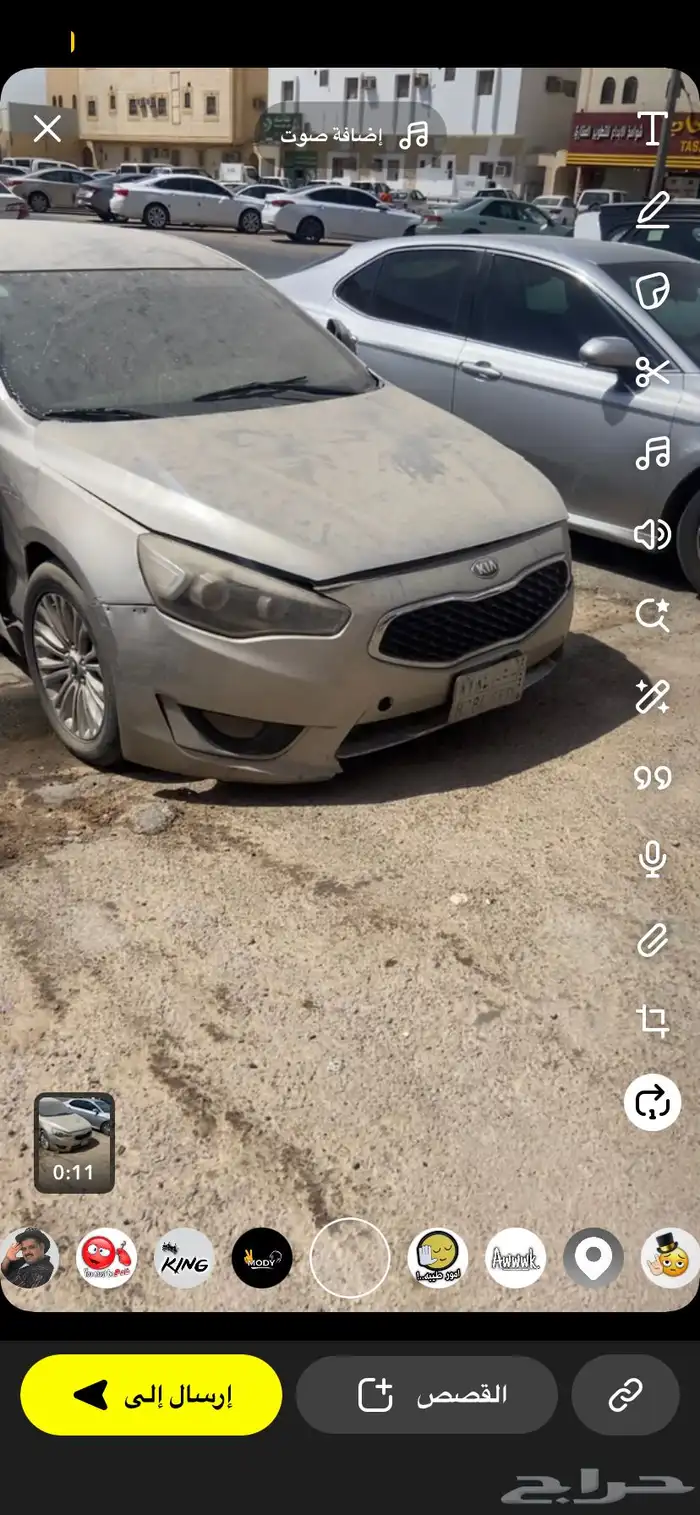
Task: Tap the إضافة صوت add sound chip
Action: (355, 135)
